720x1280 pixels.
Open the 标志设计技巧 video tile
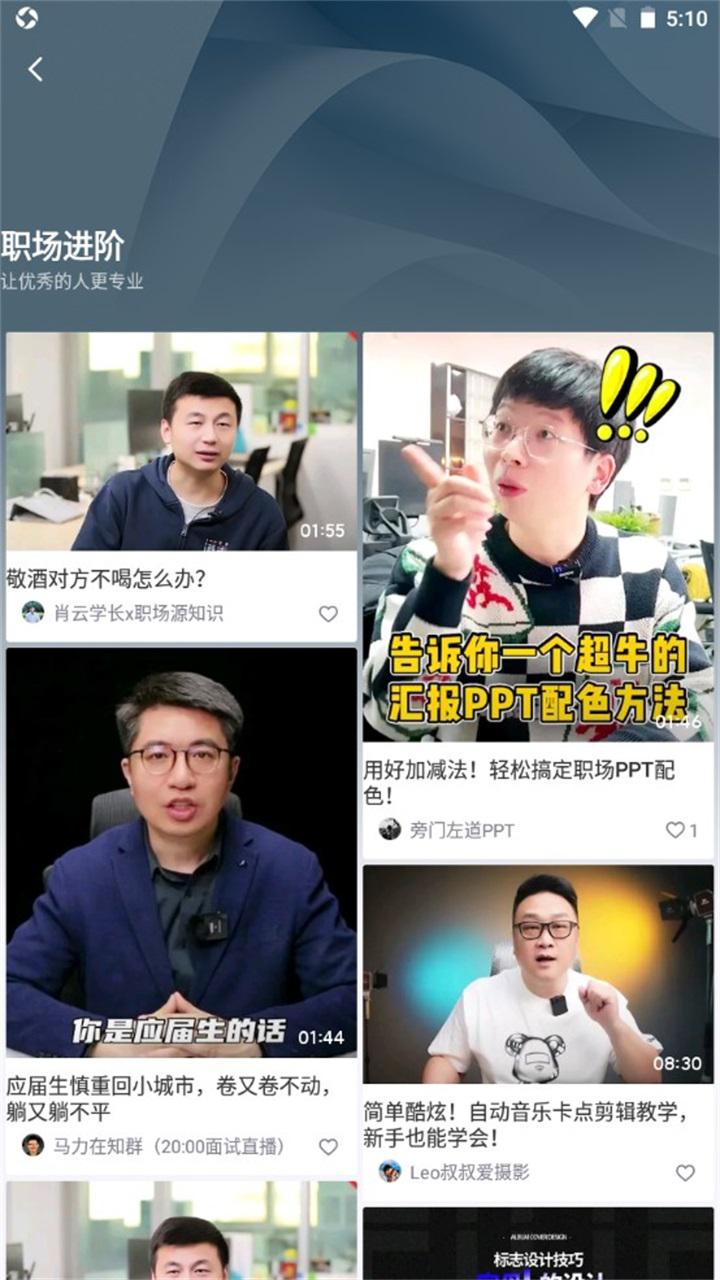pyautogui.click(x=538, y=1244)
